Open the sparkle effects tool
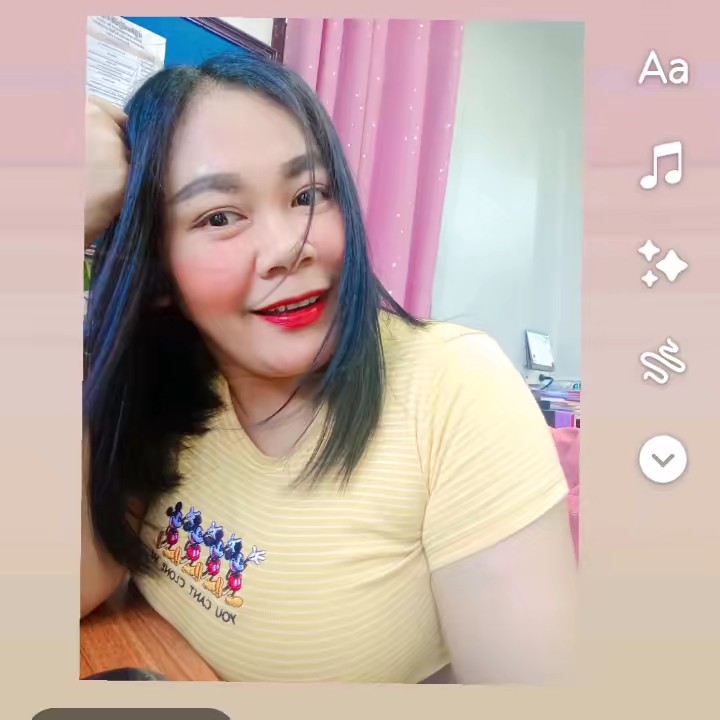This screenshot has width=720, height=720. 663,264
